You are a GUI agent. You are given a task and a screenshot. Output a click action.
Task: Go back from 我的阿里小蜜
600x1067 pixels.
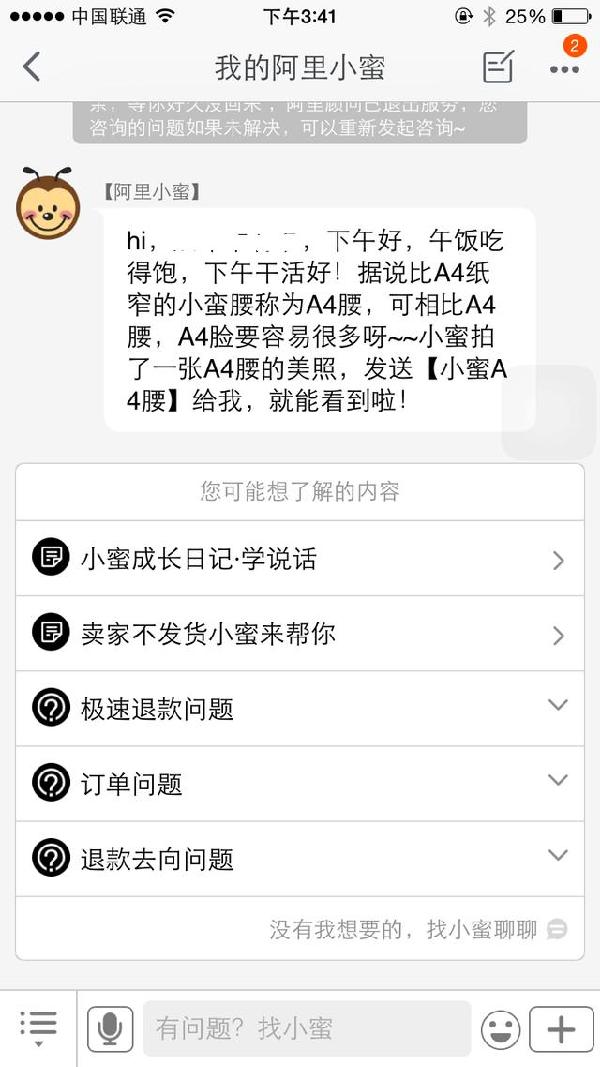coord(32,67)
